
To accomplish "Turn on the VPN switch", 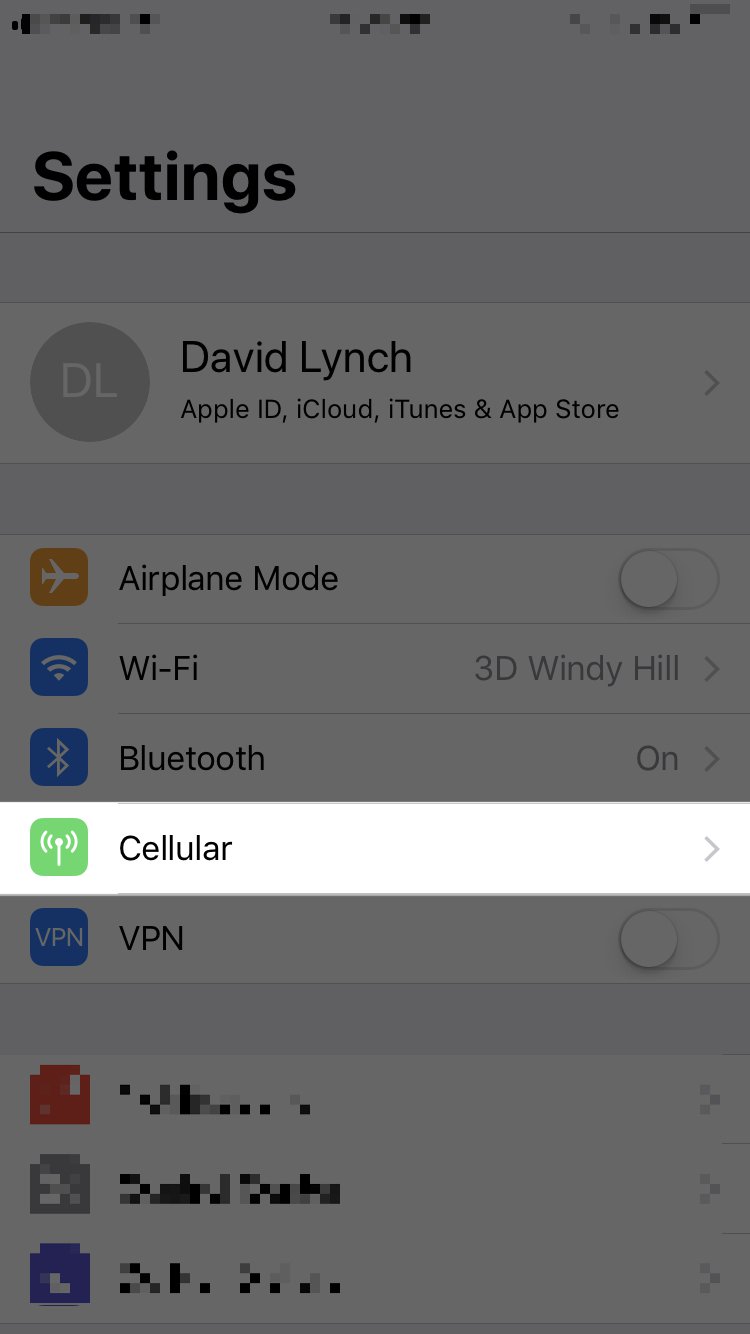I will (668, 939).
